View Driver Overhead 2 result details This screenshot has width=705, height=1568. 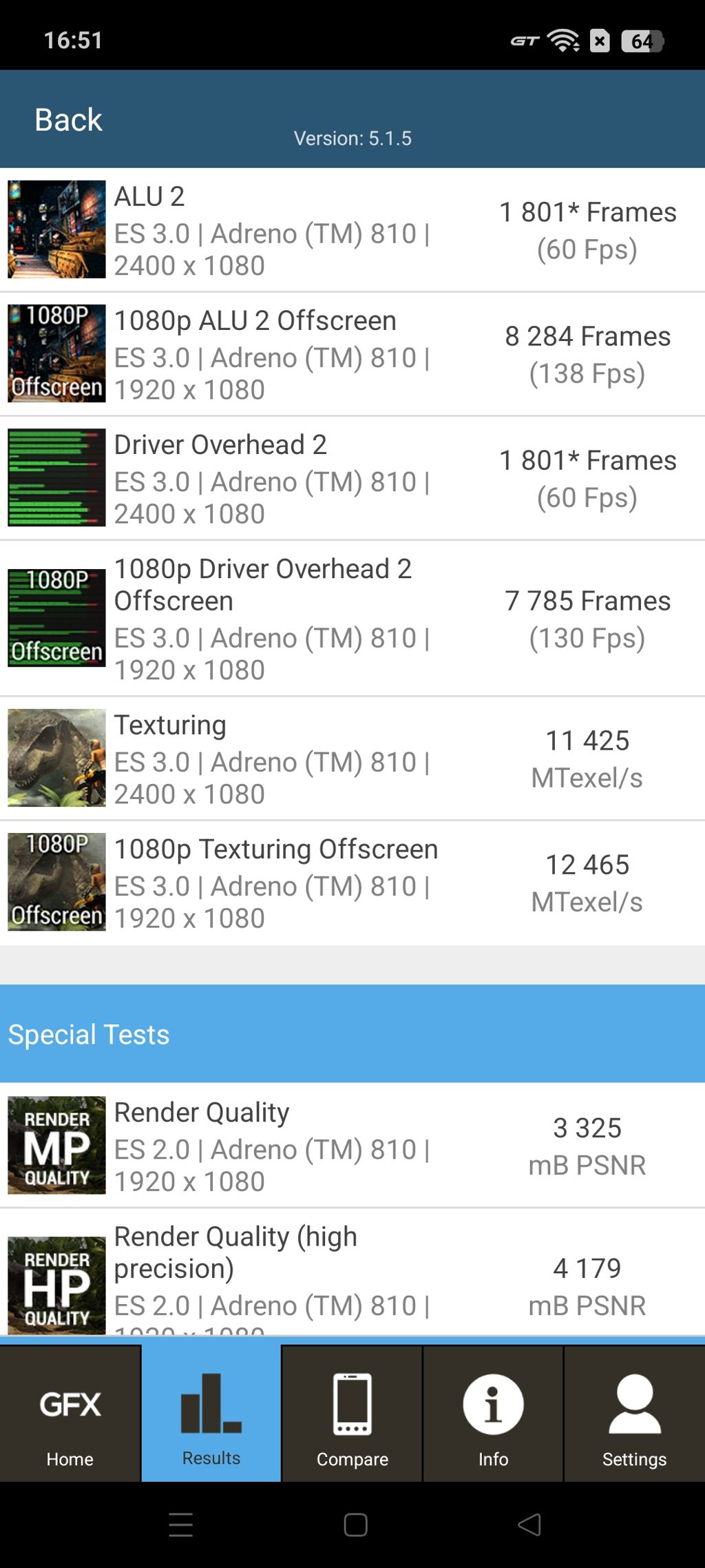352,478
